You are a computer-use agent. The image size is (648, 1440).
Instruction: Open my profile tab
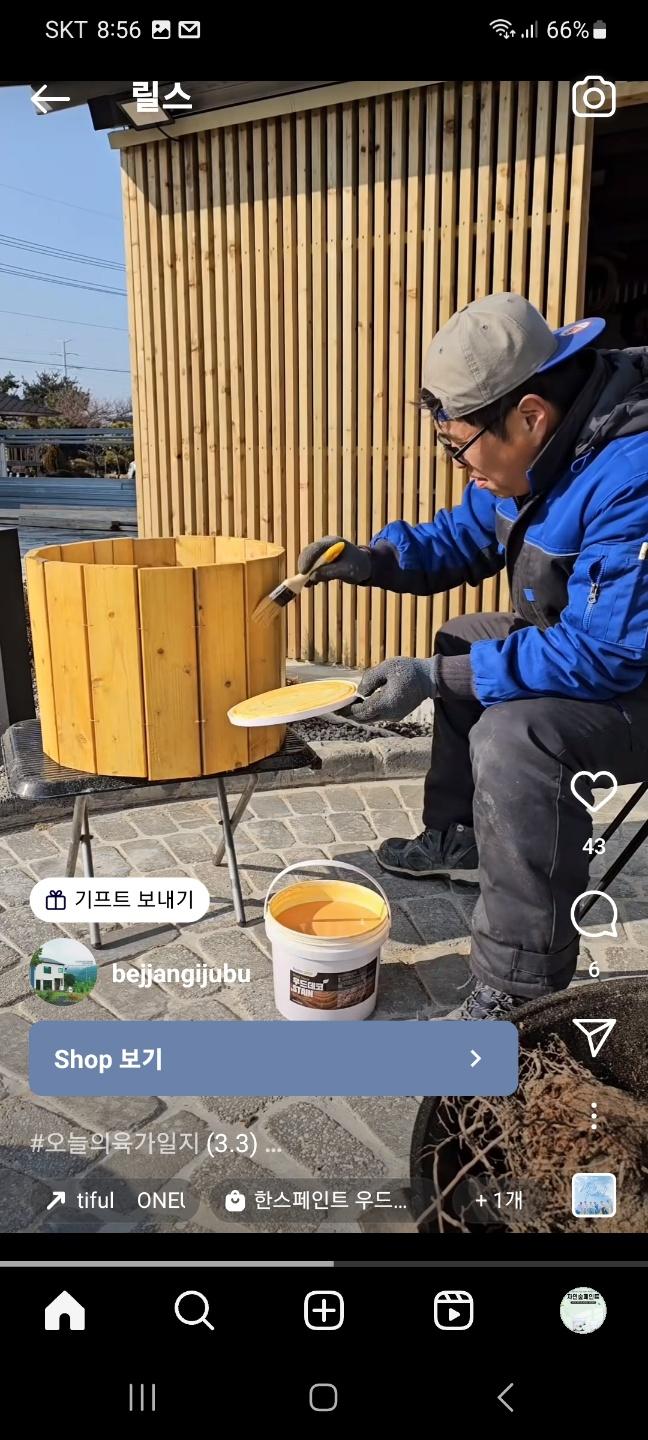tap(583, 1310)
